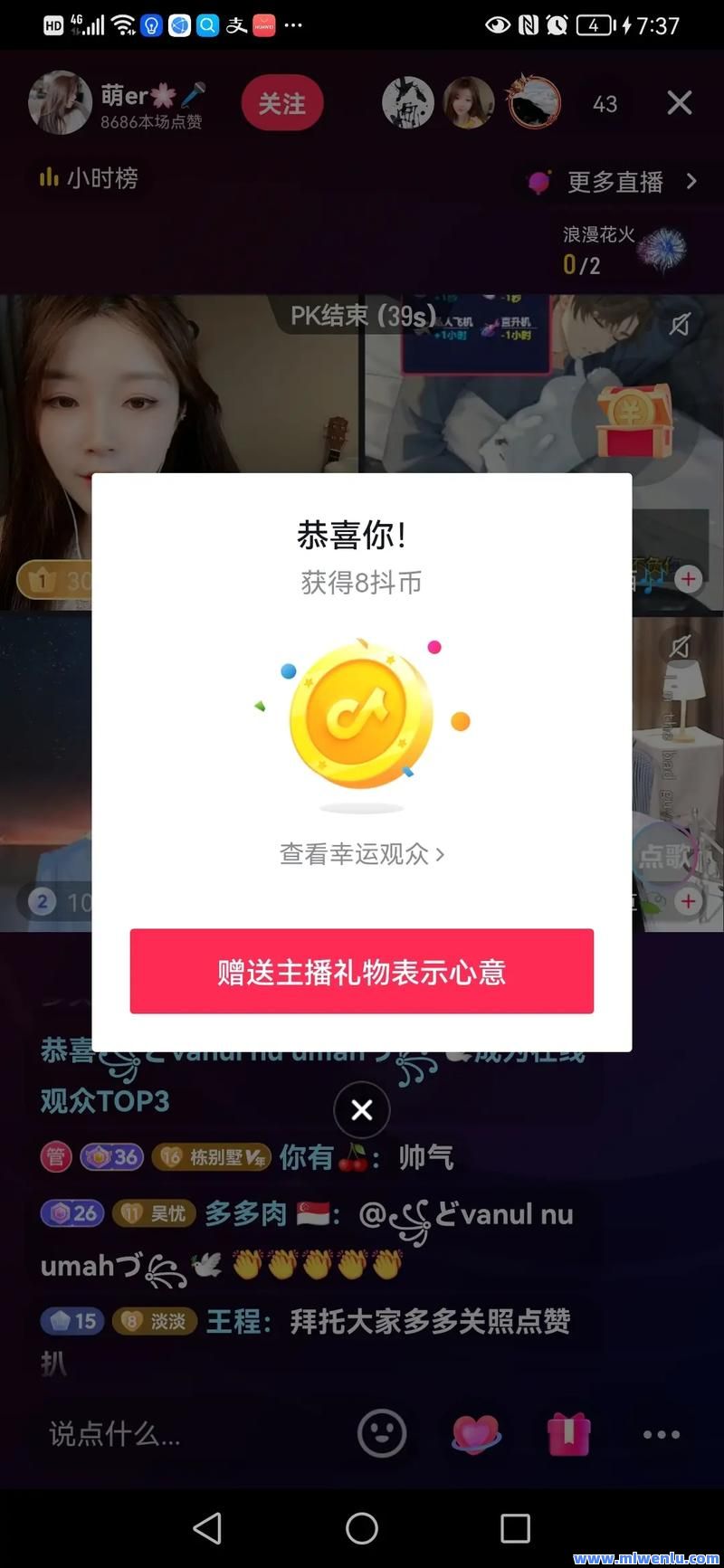Open the gift box panel

click(x=568, y=1433)
